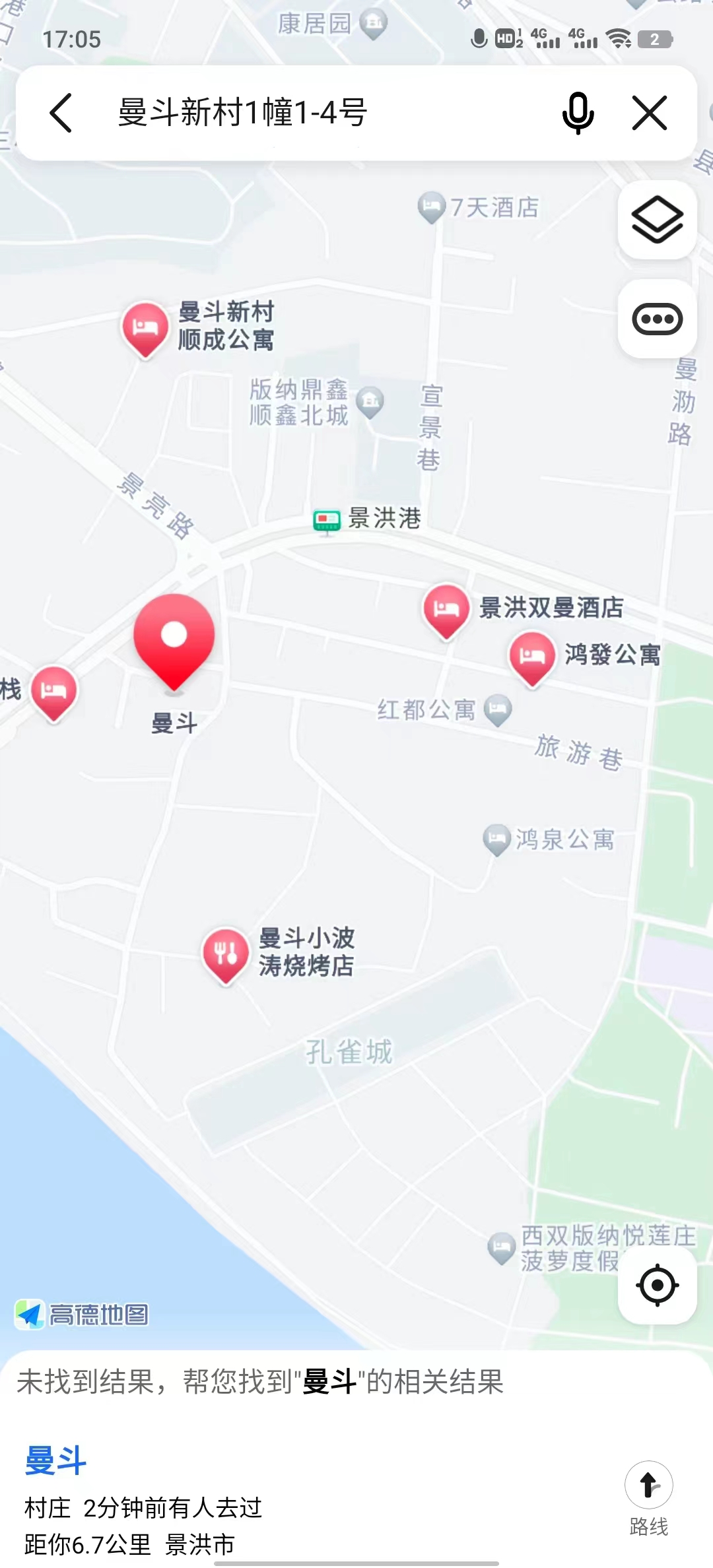
Task: Select the 鸿發公寓 marker
Action: click(531, 656)
